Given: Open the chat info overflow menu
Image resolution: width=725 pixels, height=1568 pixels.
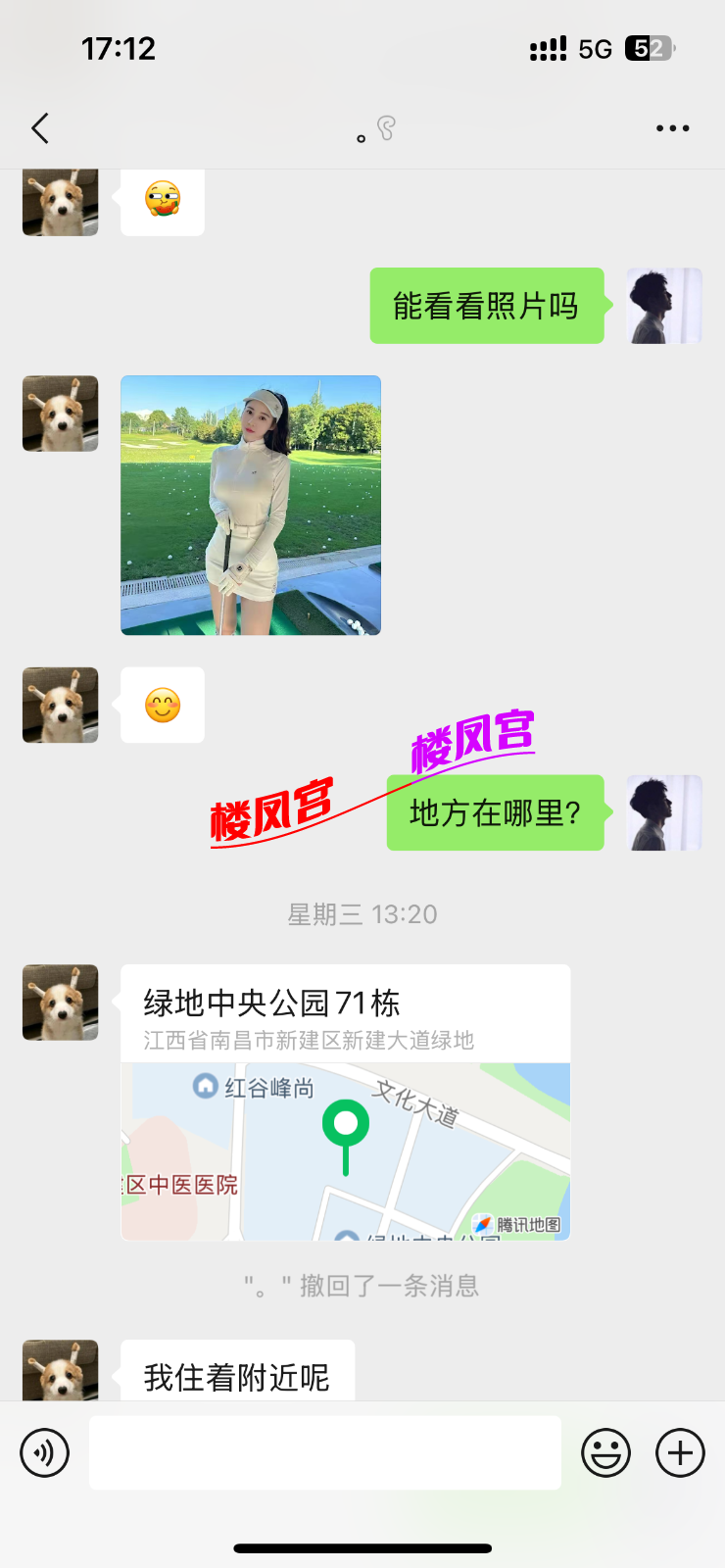Looking at the screenshot, I should pos(672,128).
